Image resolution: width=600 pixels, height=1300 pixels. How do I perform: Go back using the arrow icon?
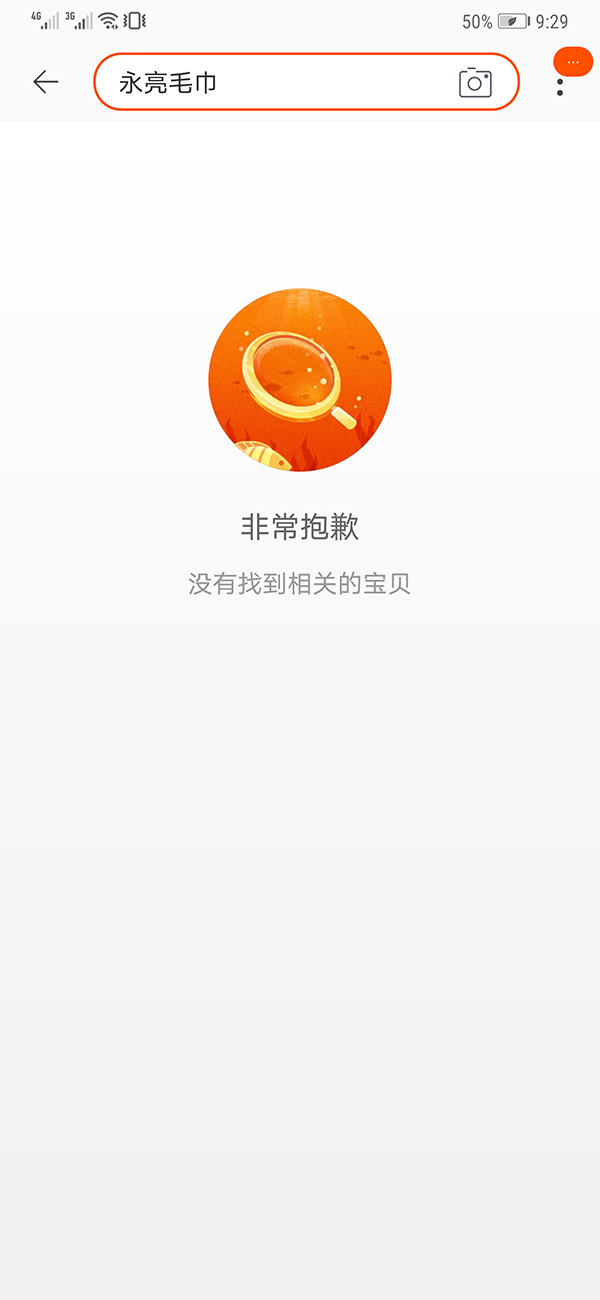coord(46,82)
